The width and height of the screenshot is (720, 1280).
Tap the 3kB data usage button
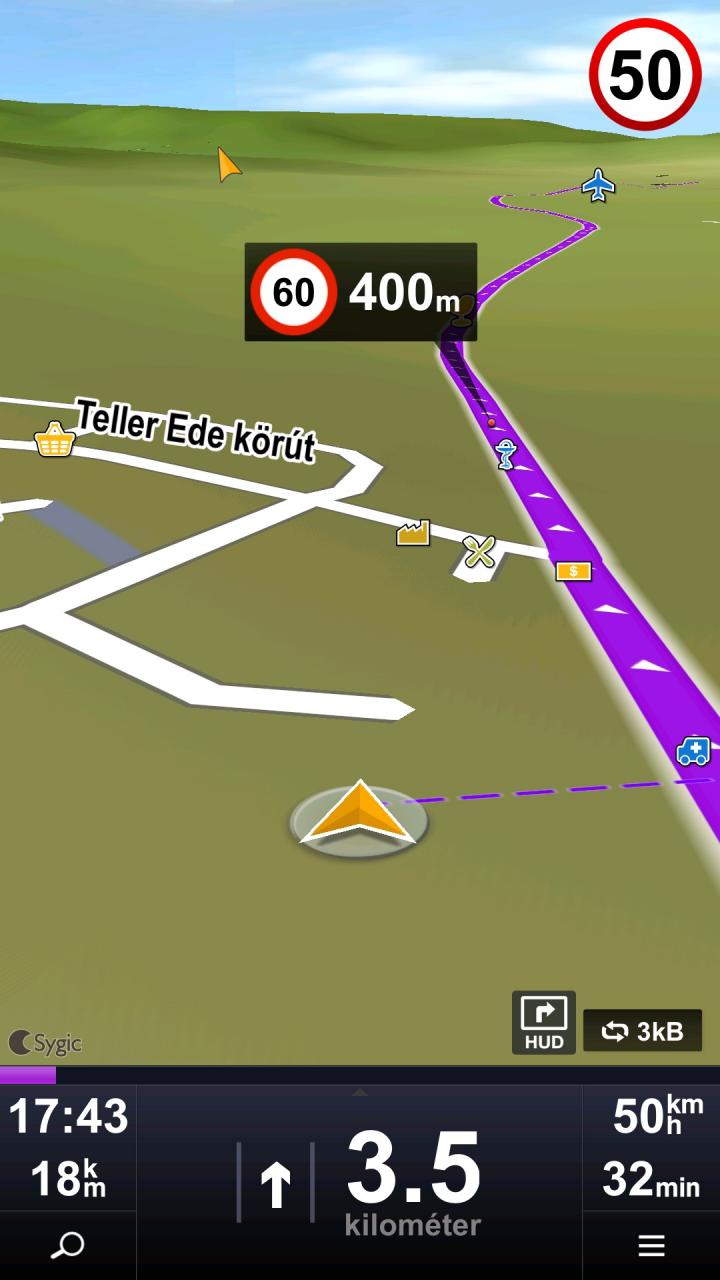(643, 1031)
